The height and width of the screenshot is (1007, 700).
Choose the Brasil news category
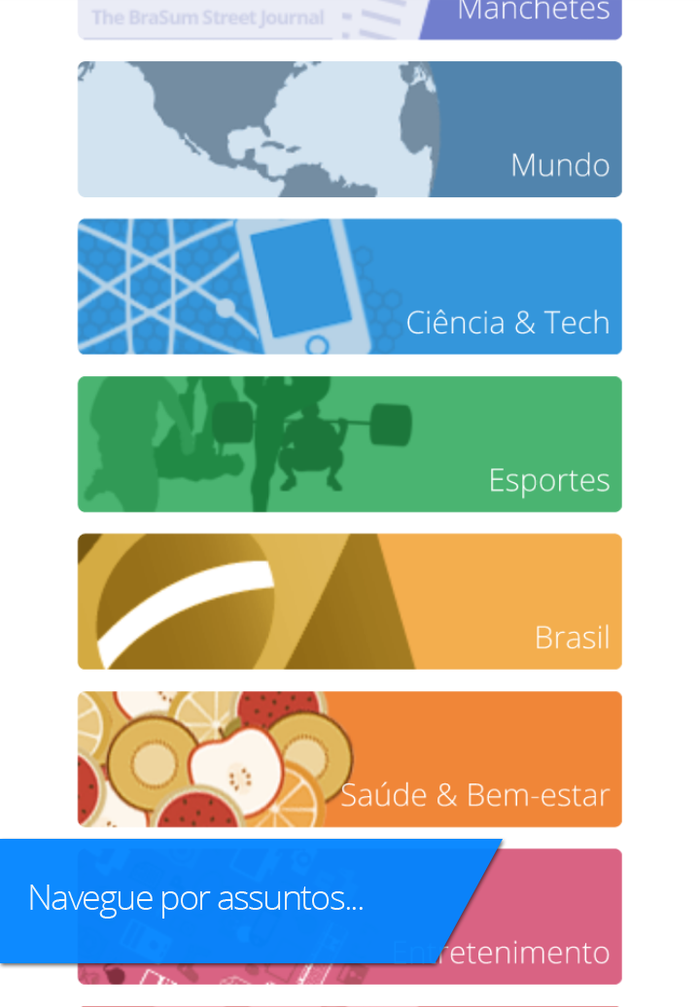tap(350, 601)
